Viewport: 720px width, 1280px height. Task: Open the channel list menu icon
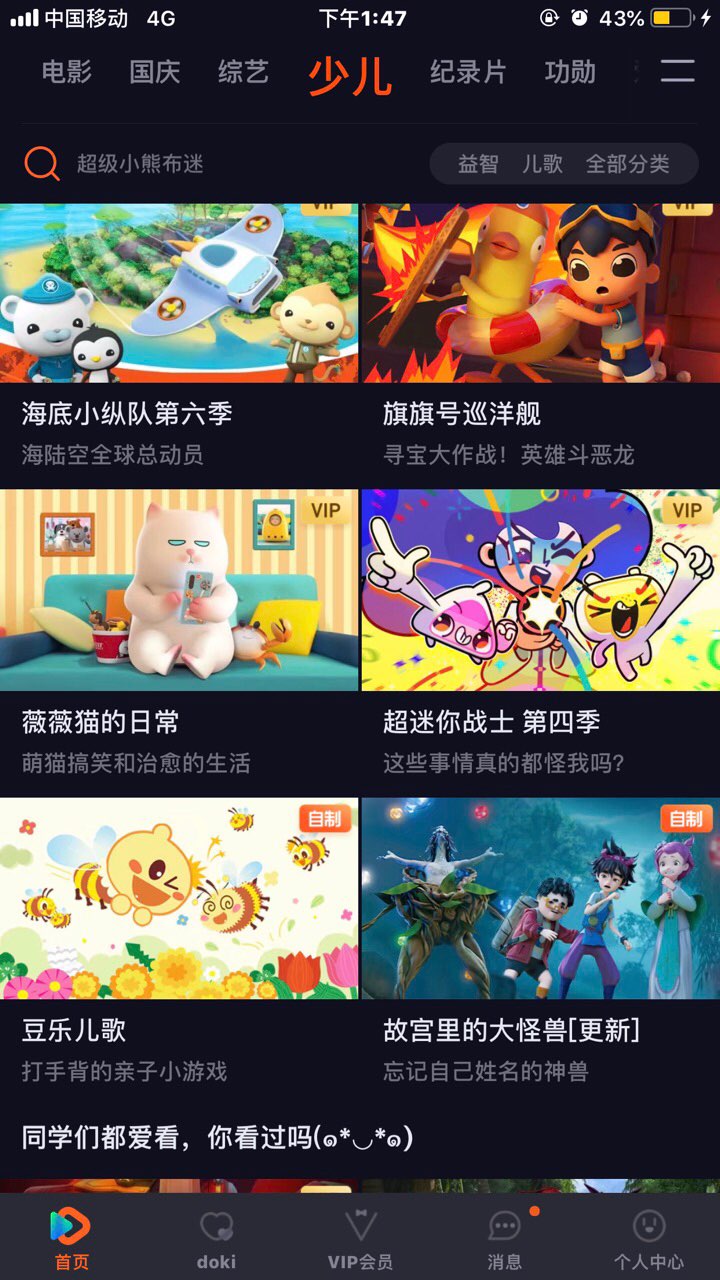pyautogui.click(x=677, y=71)
